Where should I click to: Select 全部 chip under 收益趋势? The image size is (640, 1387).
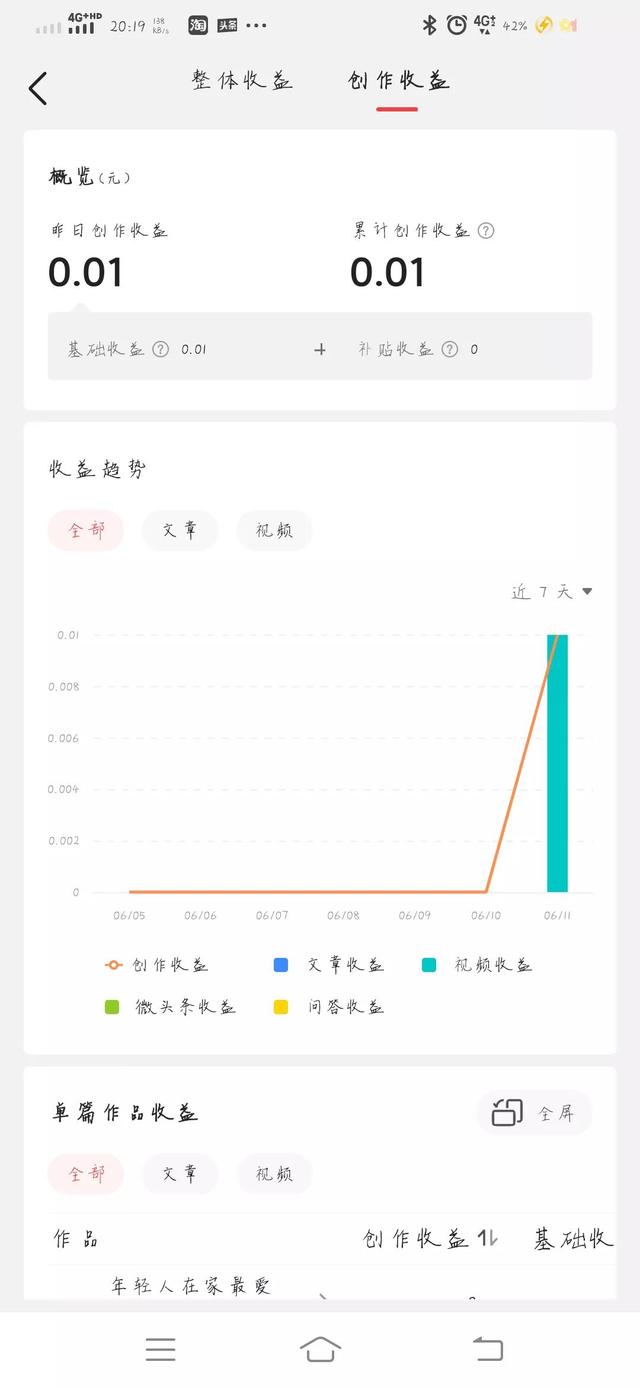tap(86, 531)
